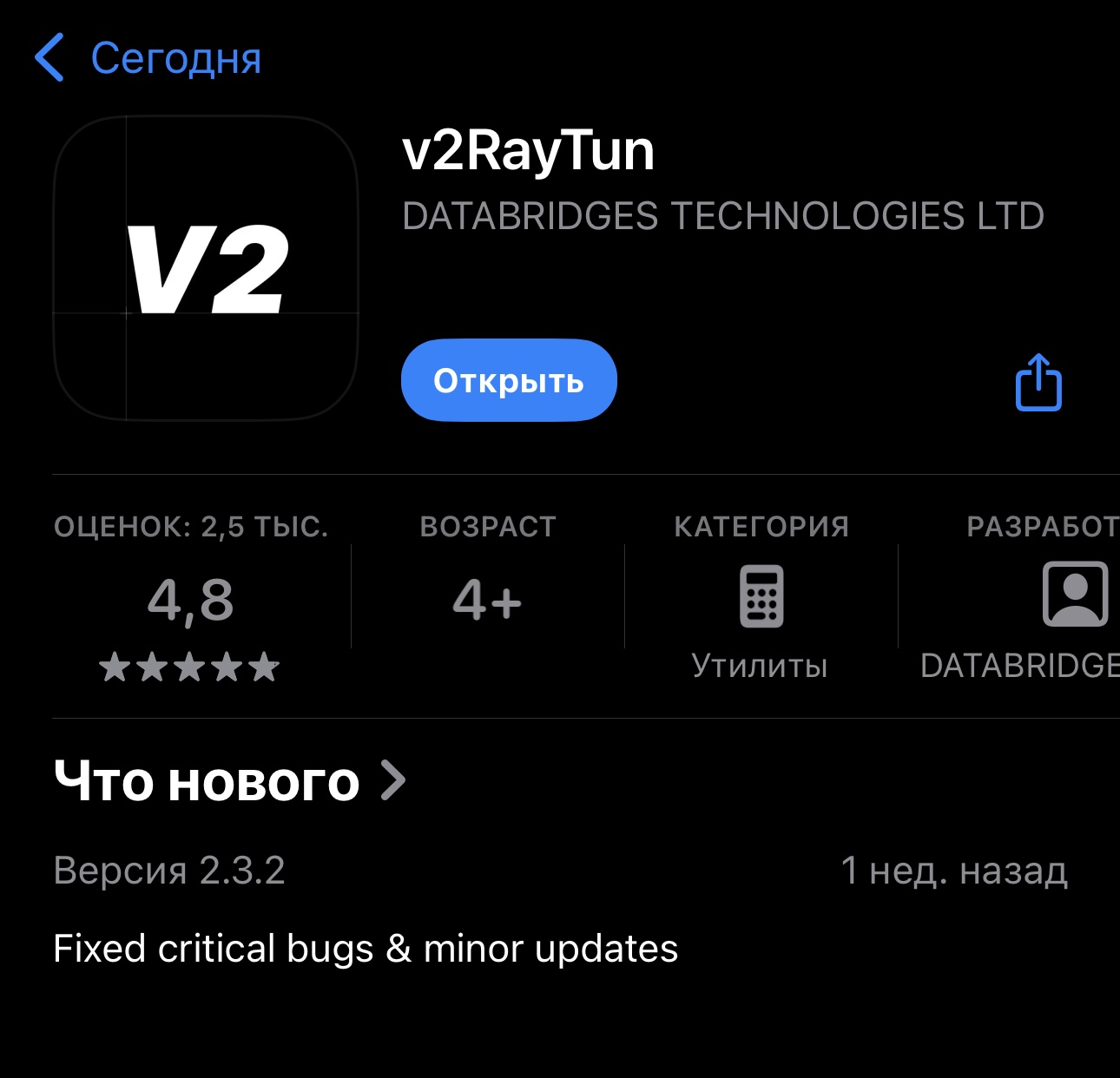The height and width of the screenshot is (1078, 1120).
Task: Open the Что нового version history
Action: (230, 781)
